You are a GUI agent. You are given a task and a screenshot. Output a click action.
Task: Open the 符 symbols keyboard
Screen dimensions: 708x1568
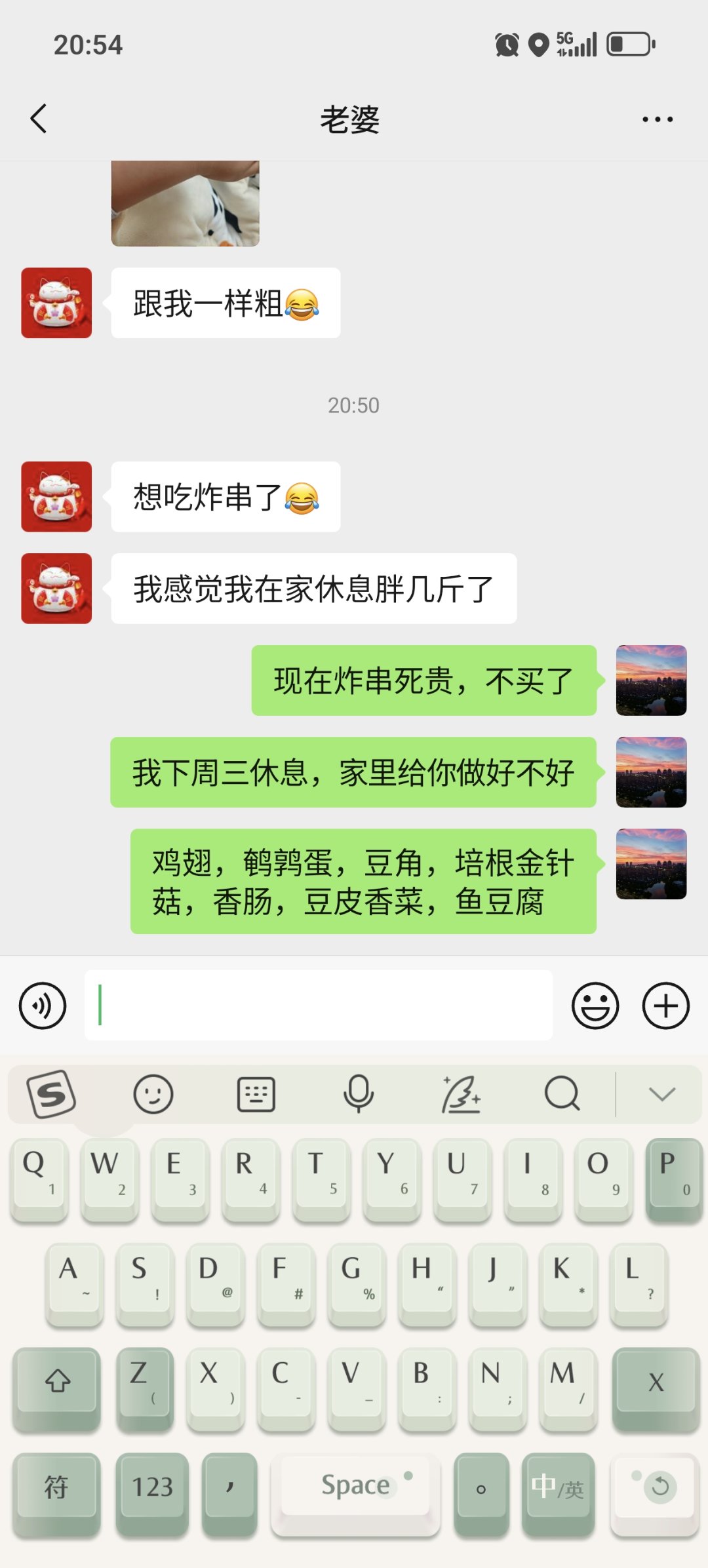coord(56,1487)
